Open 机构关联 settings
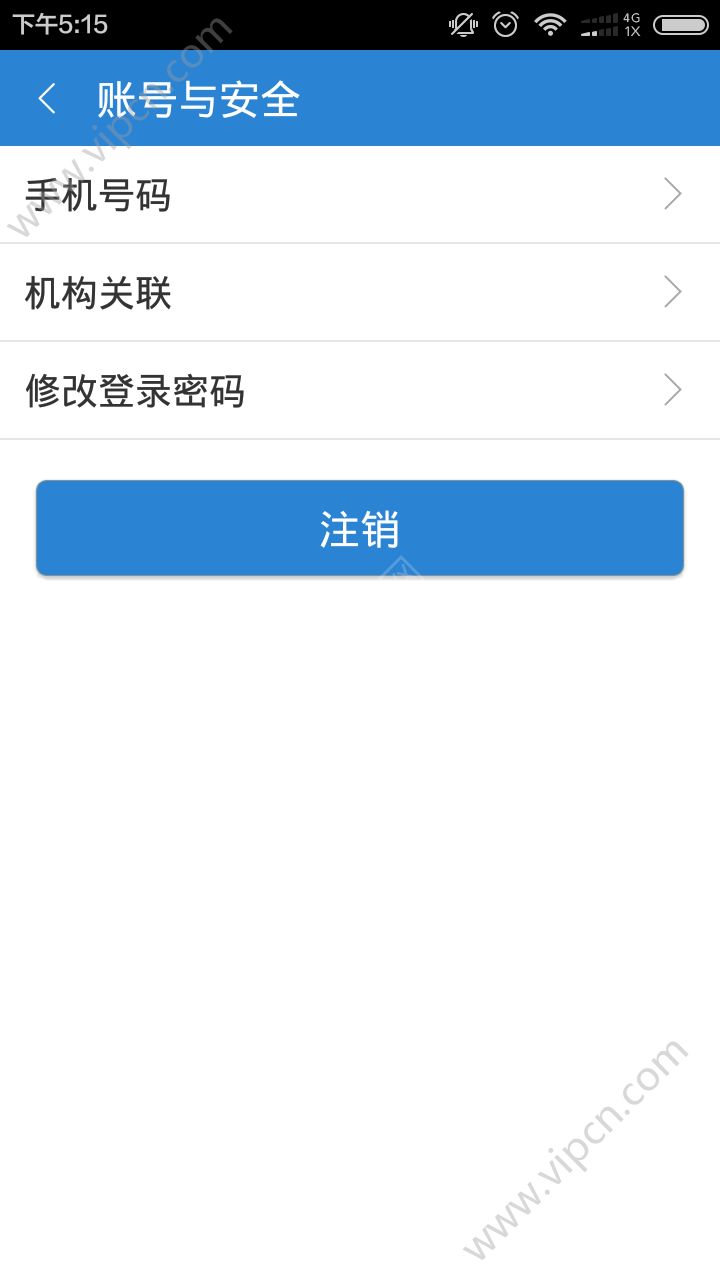This screenshot has height=1280, width=720. 360,292
